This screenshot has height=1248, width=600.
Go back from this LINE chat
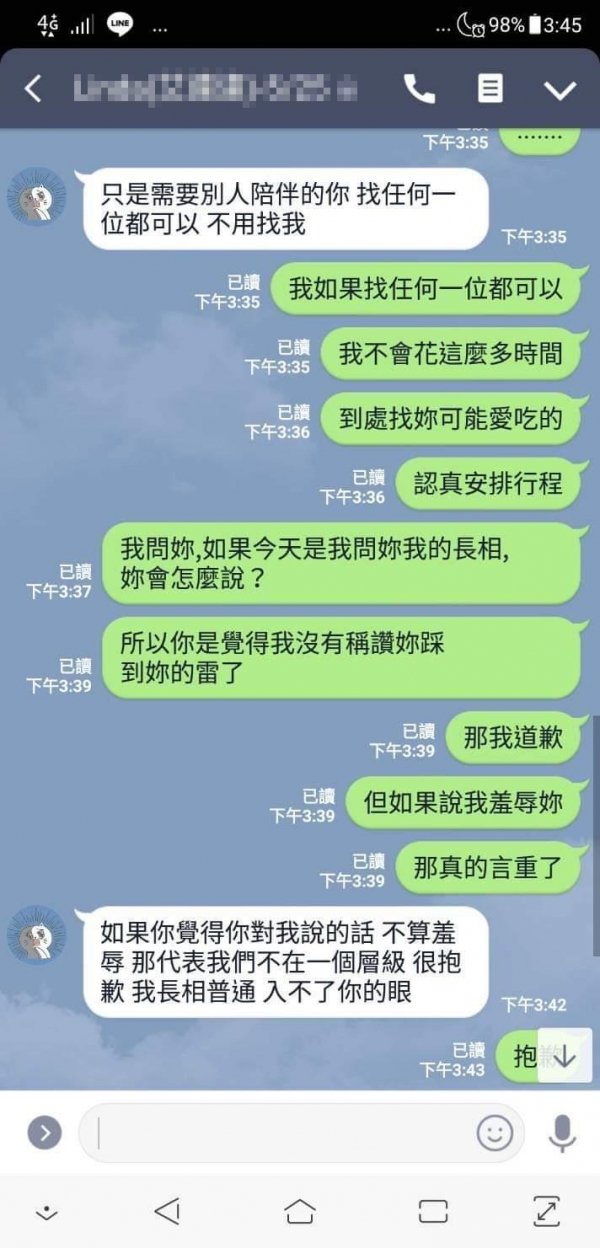click(x=33, y=89)
